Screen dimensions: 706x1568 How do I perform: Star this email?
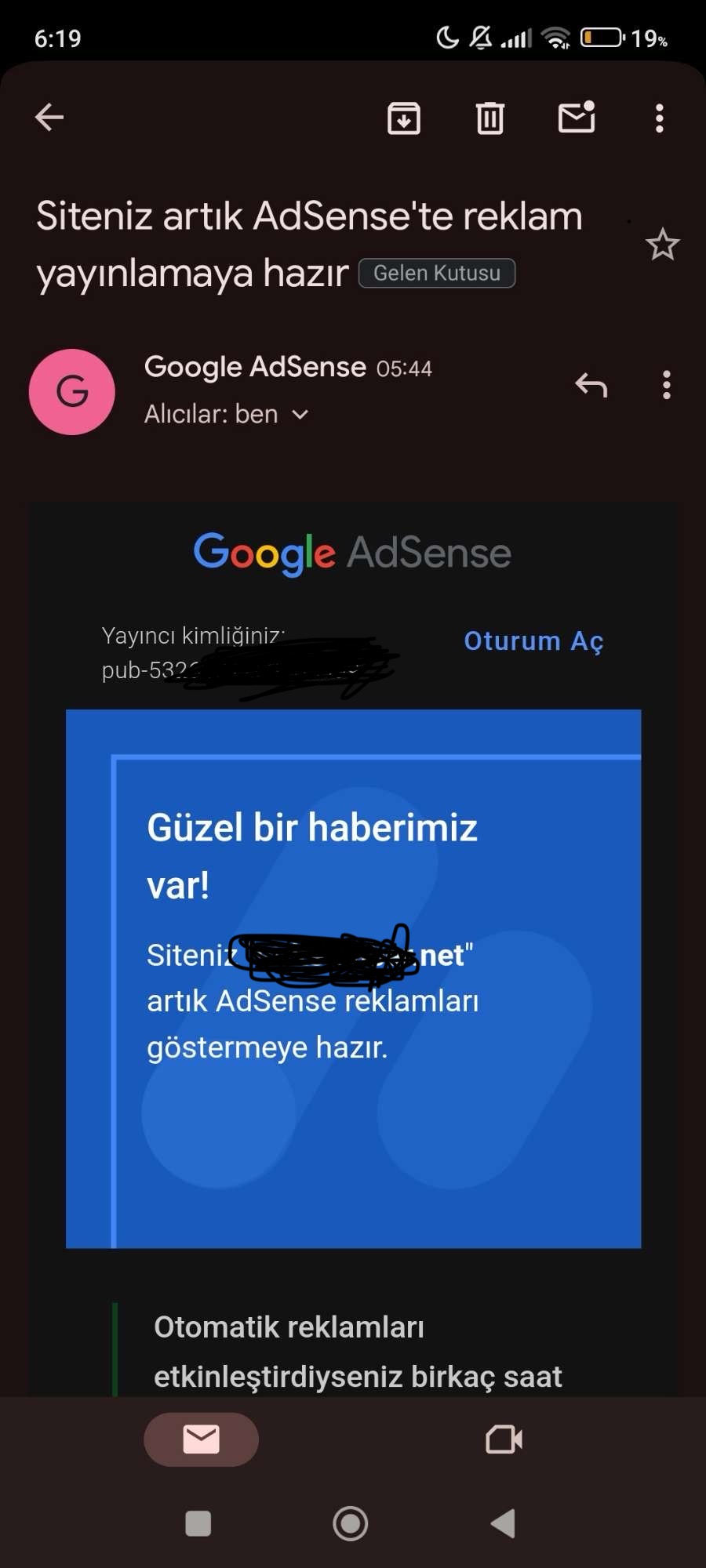(x=662, y=245)
